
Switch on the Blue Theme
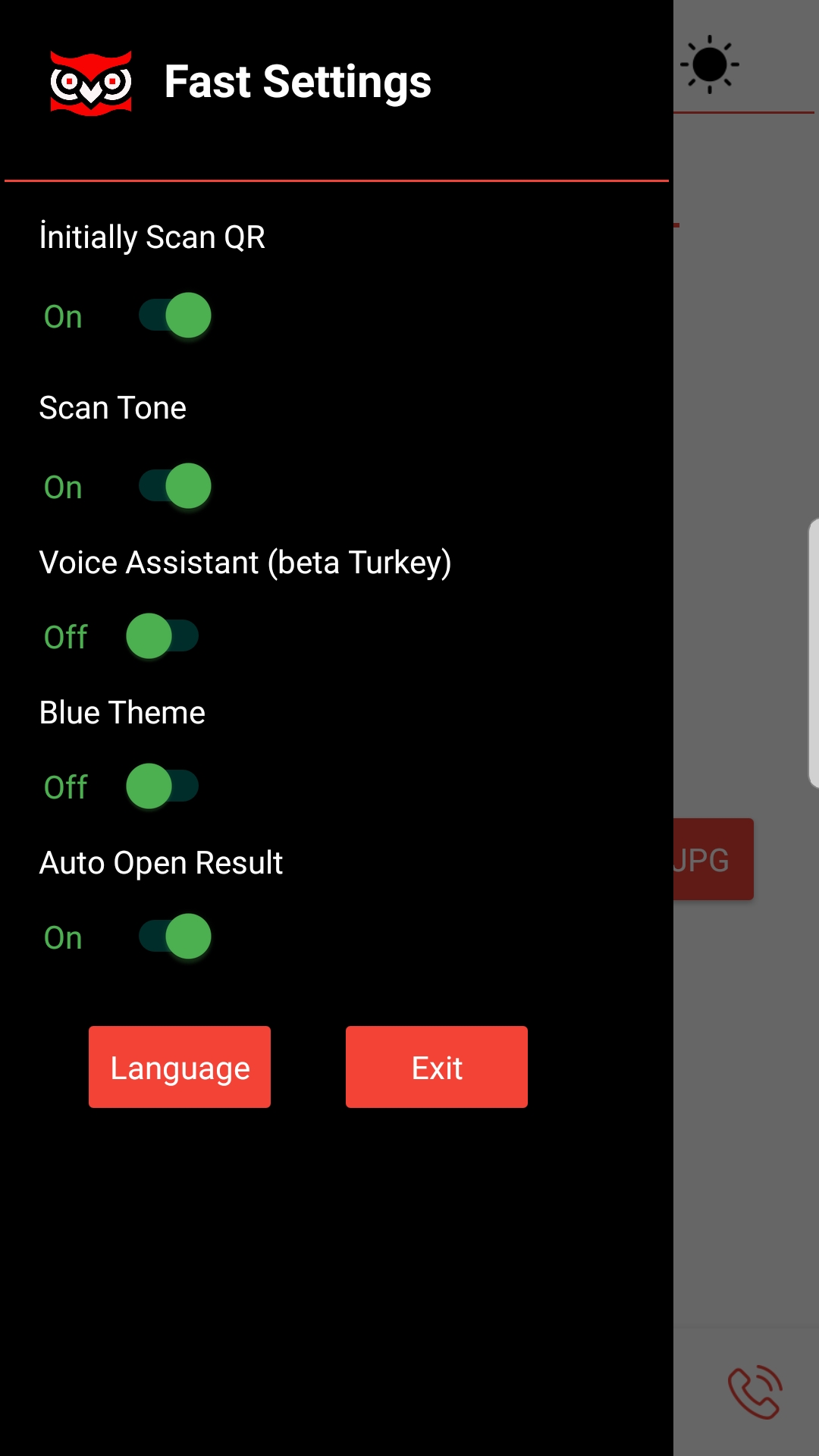tap(162, 786)
